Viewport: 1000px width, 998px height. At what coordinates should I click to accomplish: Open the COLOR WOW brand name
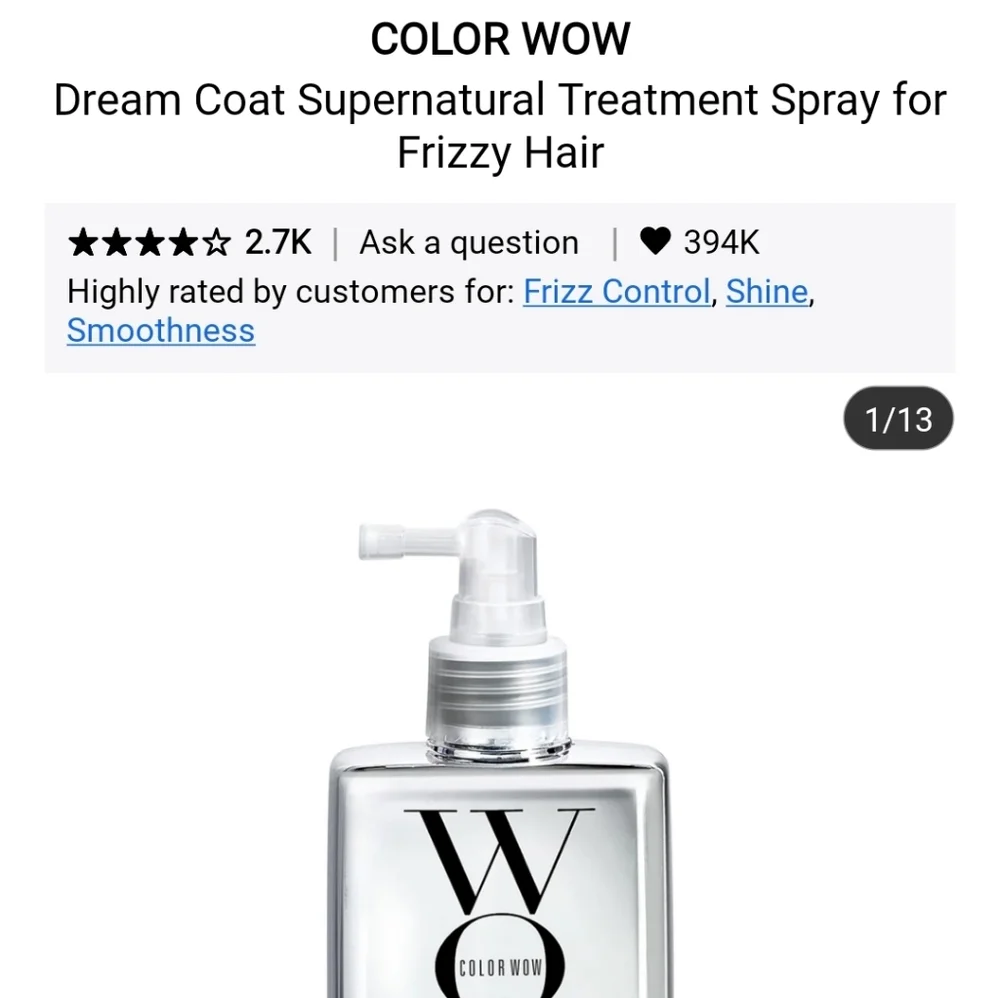[x=500, y=39]
